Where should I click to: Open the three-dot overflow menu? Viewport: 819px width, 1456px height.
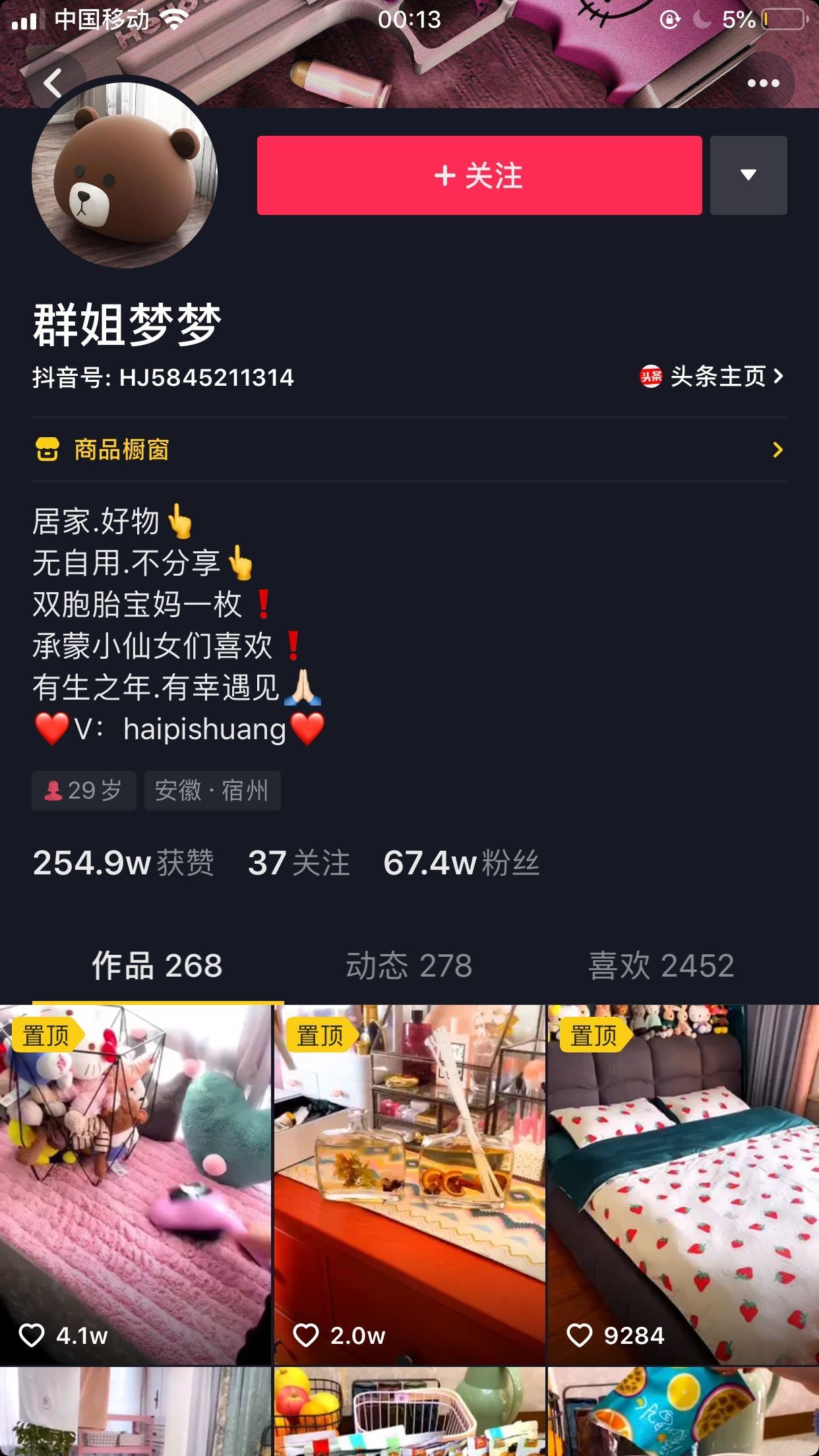tap(763, 83)
